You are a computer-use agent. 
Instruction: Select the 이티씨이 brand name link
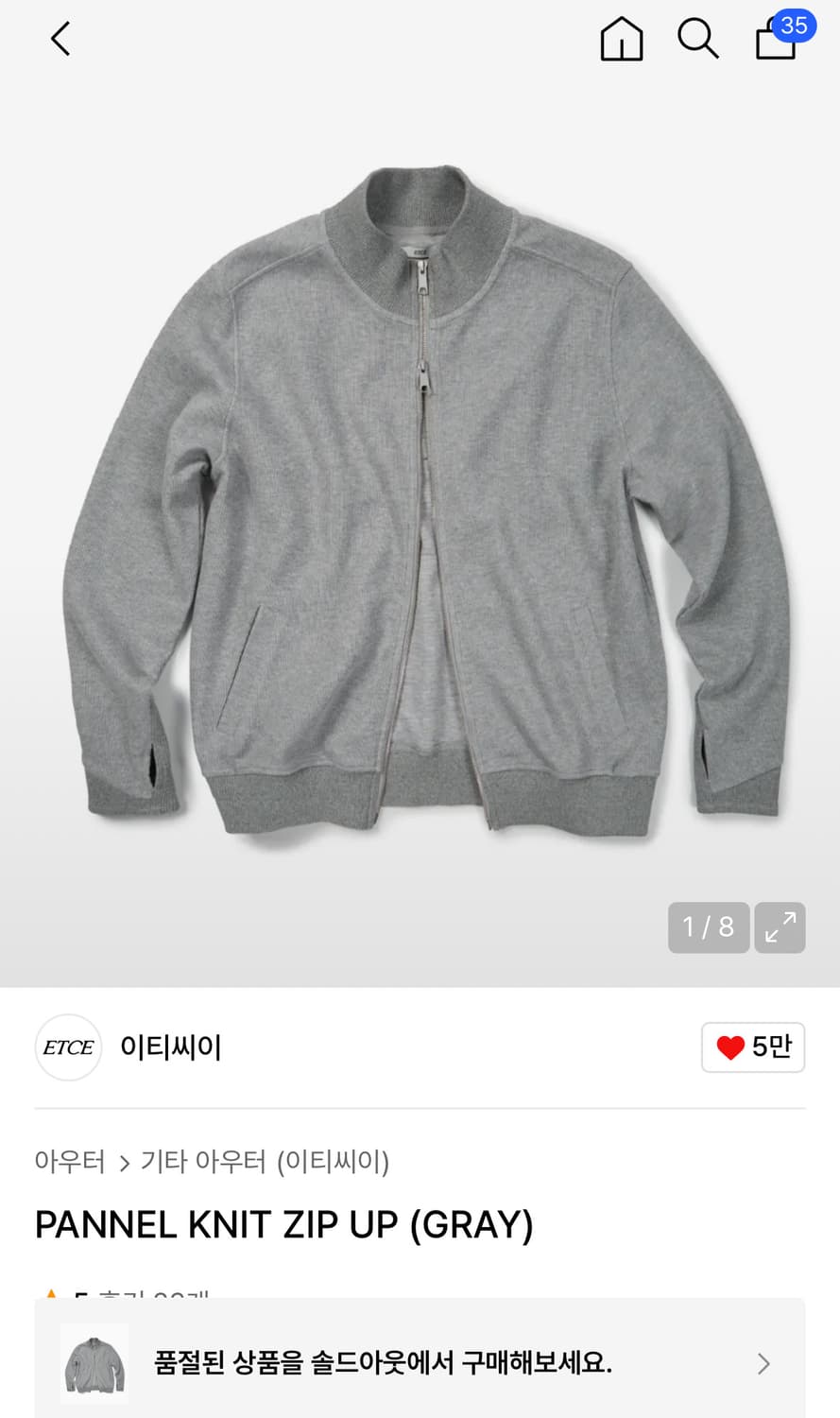click(x=170, y=1046)
